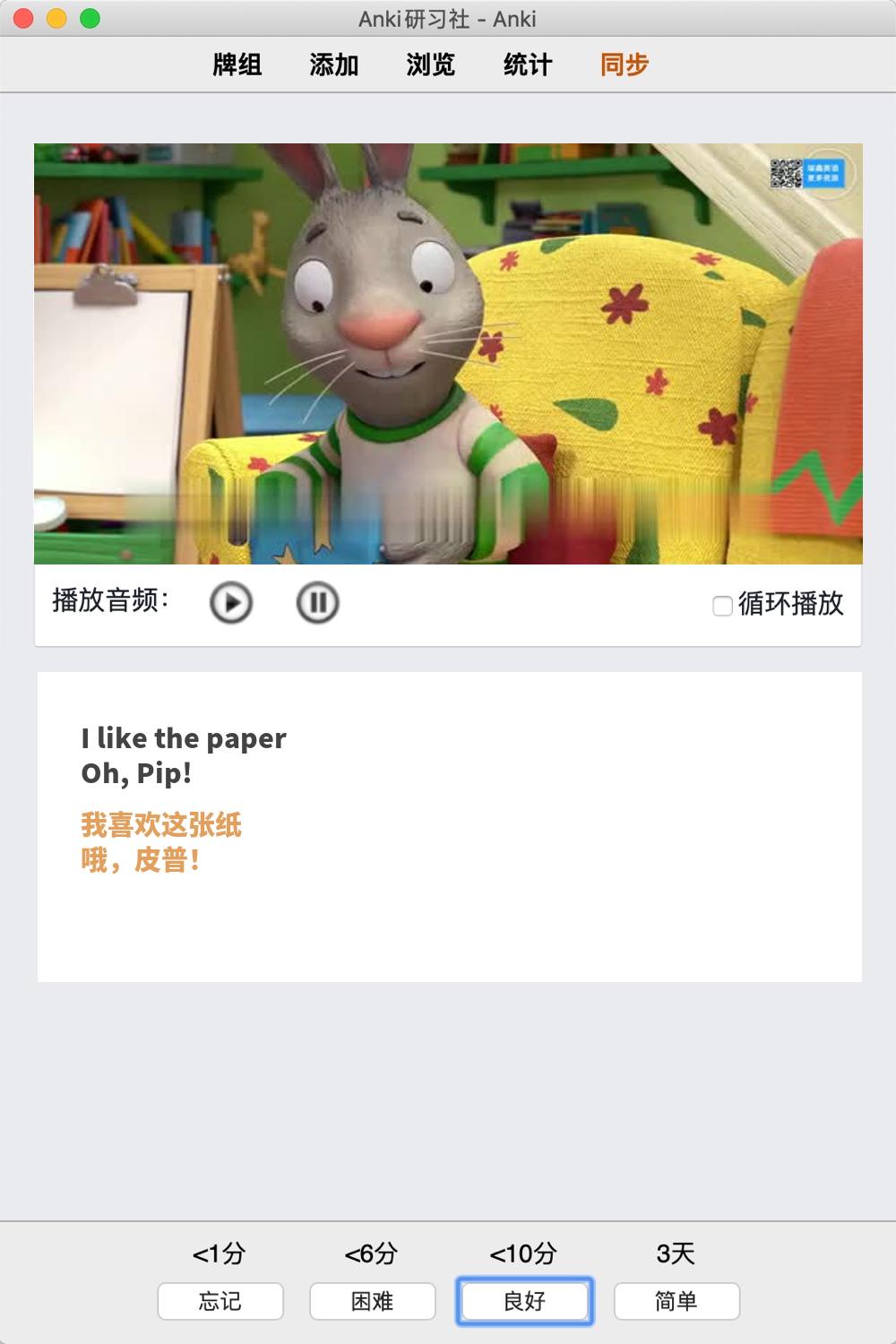Screen dimensions: 896x1344
Task: Close the Anki window
Action: (23, 18)
